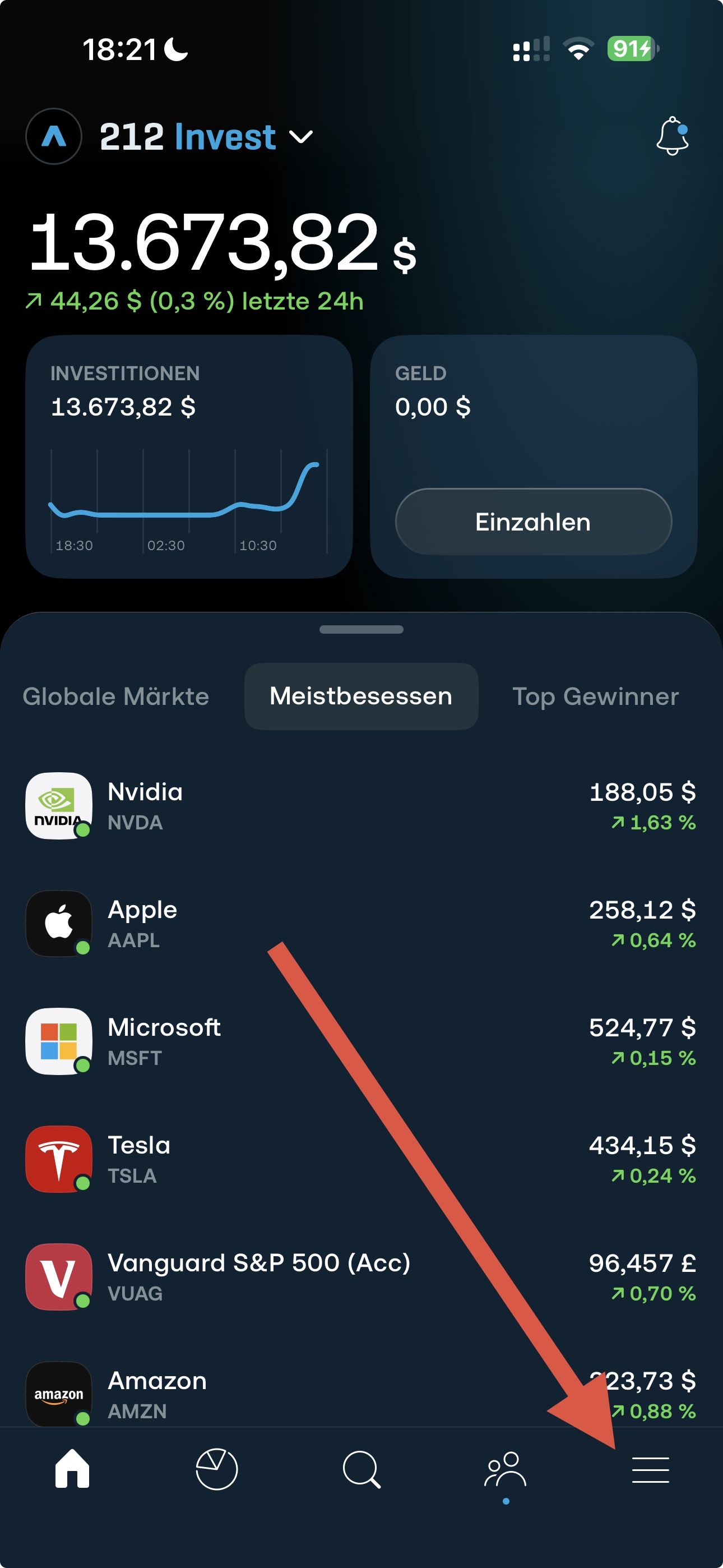Open the search tab

(361, 1469)
